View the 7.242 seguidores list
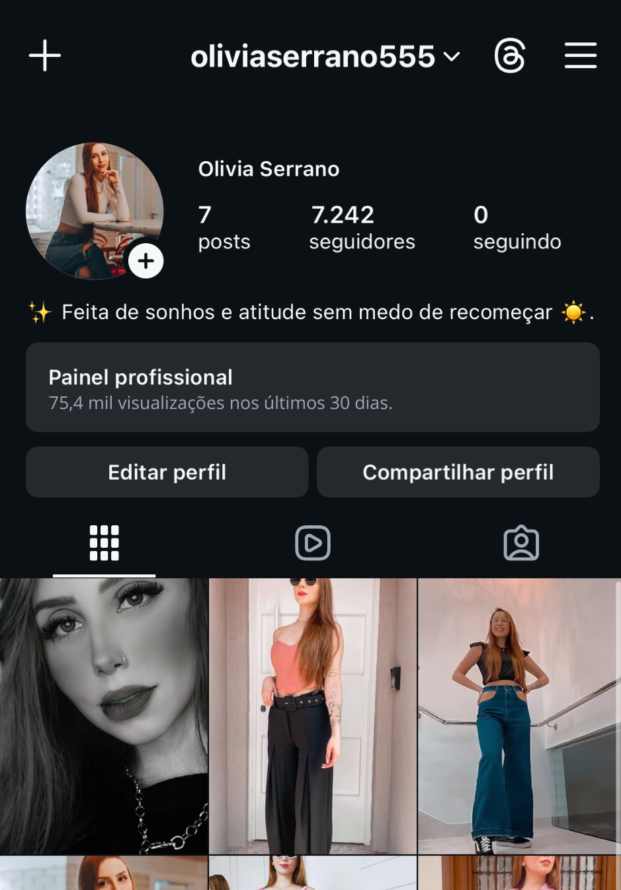This screenshot has height=890, width=621. tap(361, 228)
